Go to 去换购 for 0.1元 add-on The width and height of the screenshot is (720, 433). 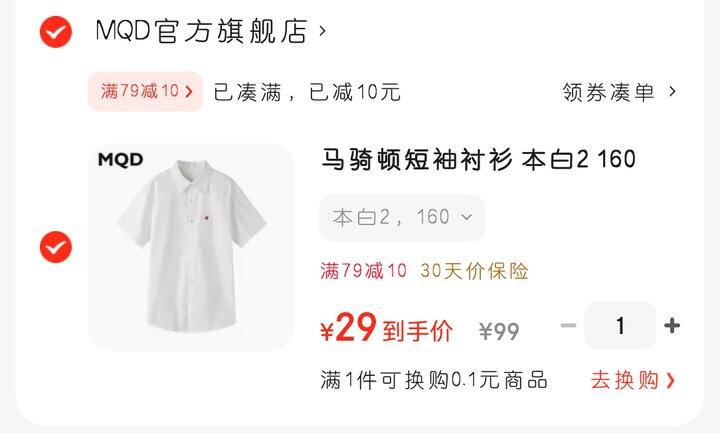click(633, 380)
